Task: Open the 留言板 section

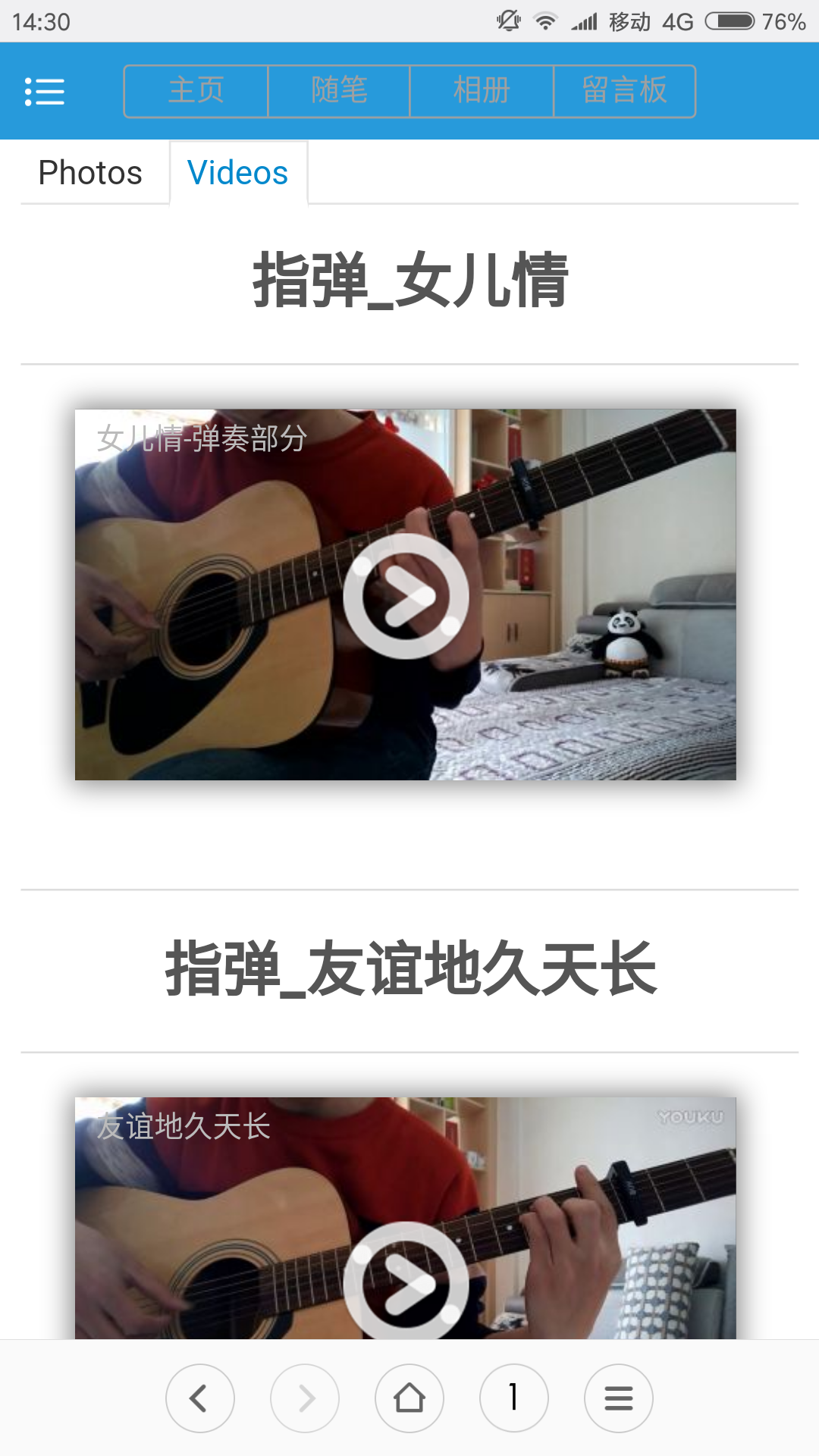Action: pyautogui.click(x=624, y=91)
